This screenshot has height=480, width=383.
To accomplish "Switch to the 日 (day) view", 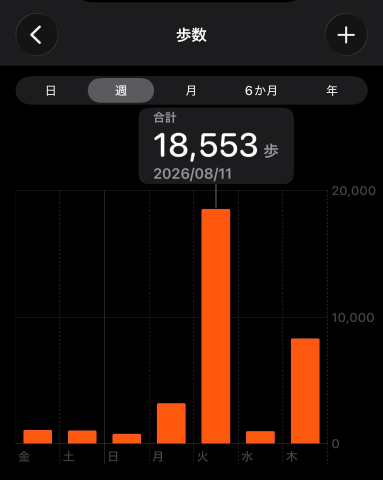I will point(51,91).
